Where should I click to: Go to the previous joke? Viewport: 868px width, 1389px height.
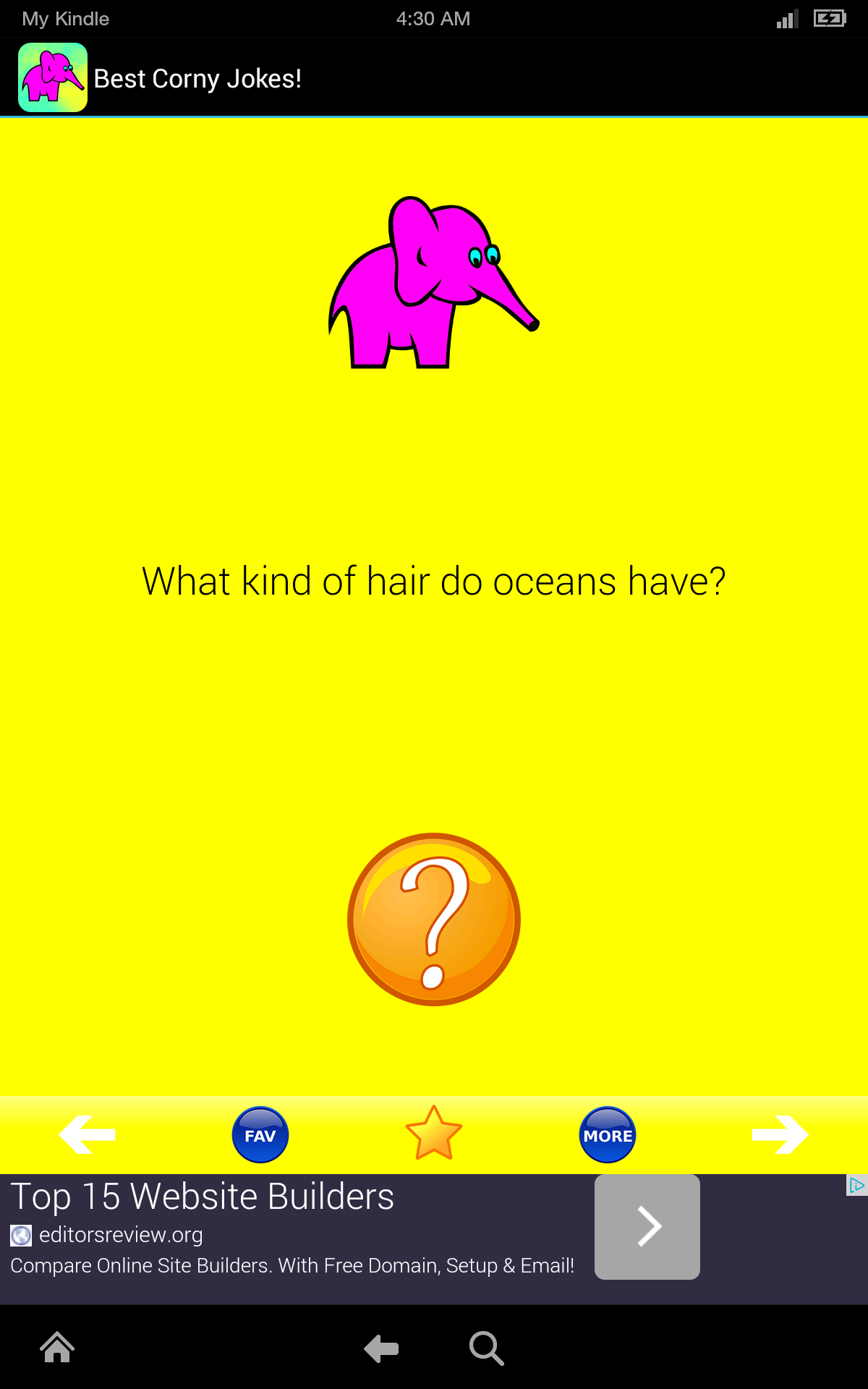click(87, 1134)
